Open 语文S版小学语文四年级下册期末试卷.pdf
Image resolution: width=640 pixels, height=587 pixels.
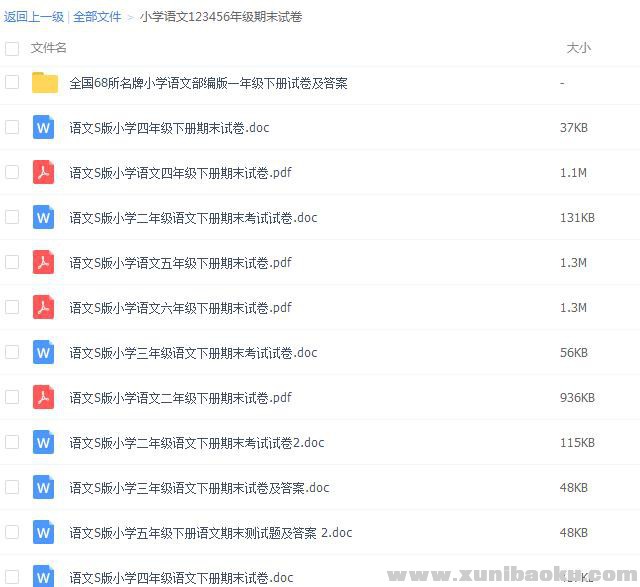180,173
